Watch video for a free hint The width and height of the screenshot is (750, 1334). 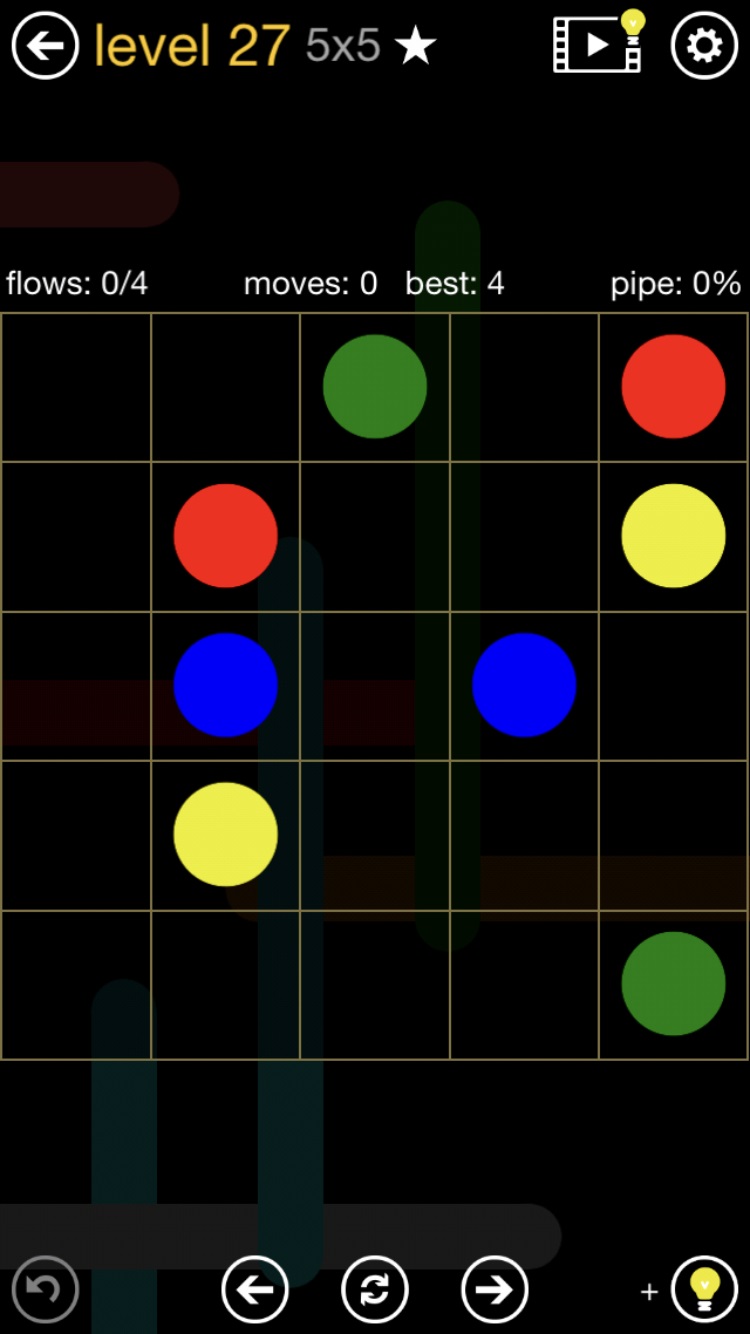(598, 44)
